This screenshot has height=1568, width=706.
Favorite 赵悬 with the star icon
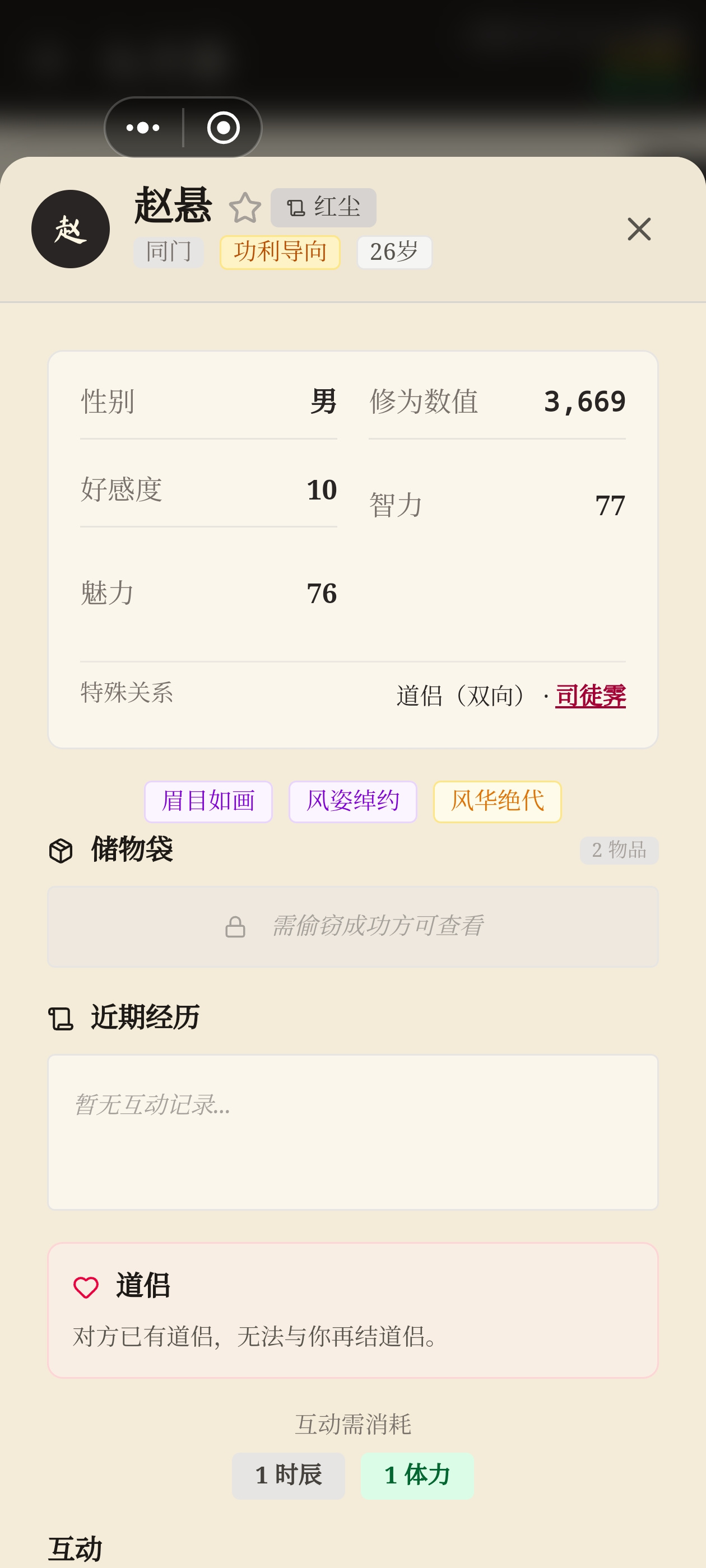coord(245,208)
